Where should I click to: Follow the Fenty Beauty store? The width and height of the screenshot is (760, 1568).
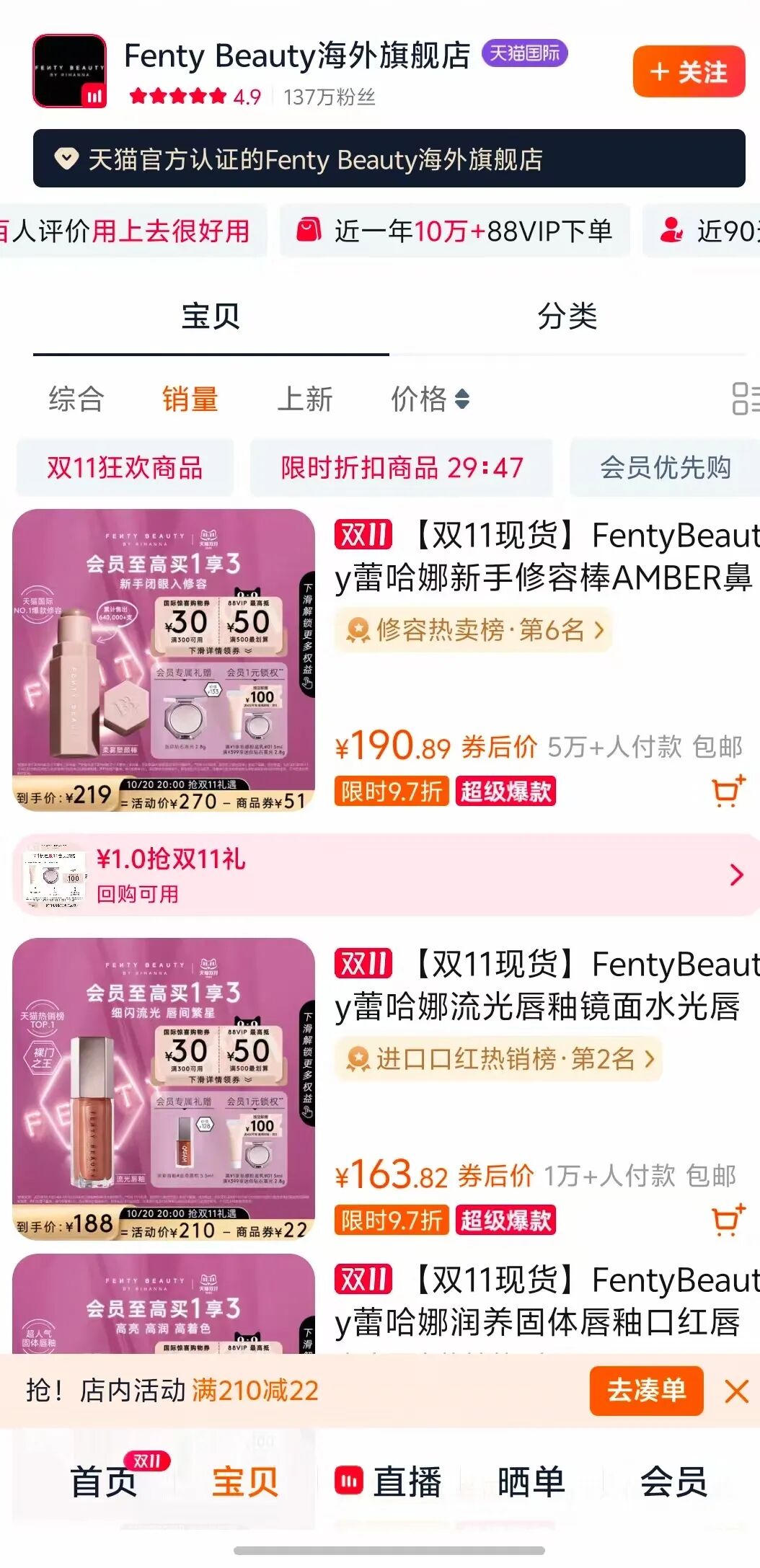[x=688, y=72]
